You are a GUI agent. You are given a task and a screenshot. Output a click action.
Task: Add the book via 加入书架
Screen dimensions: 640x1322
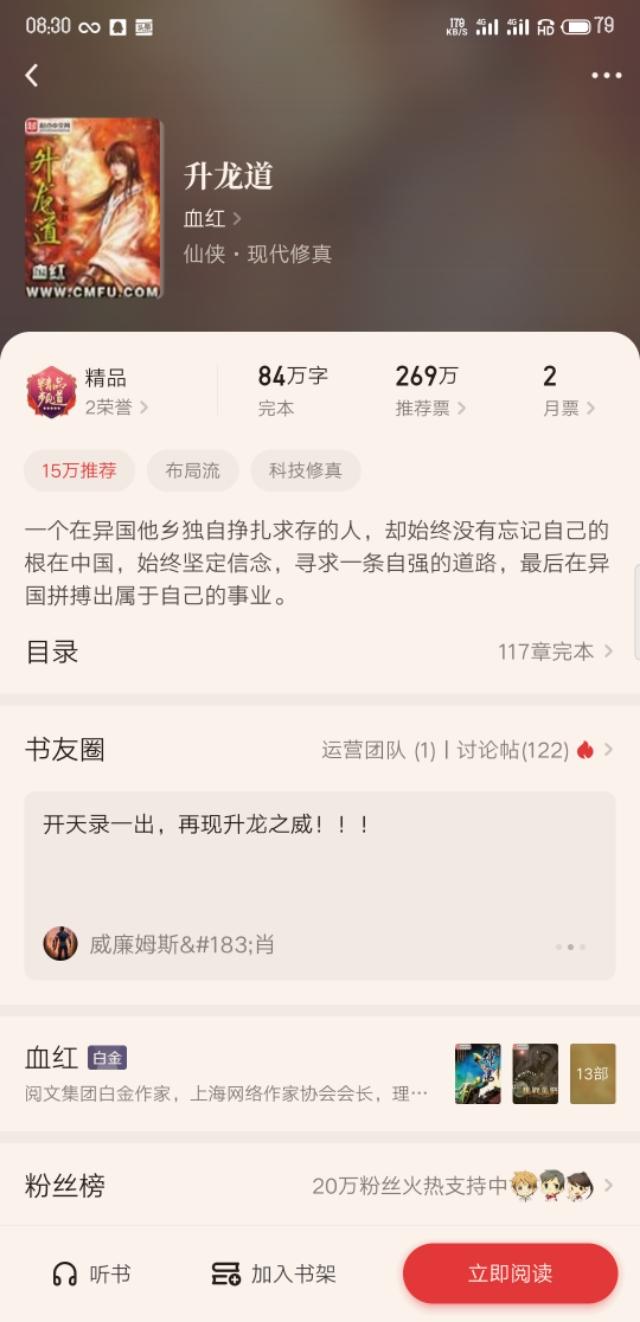(274, 1274)
